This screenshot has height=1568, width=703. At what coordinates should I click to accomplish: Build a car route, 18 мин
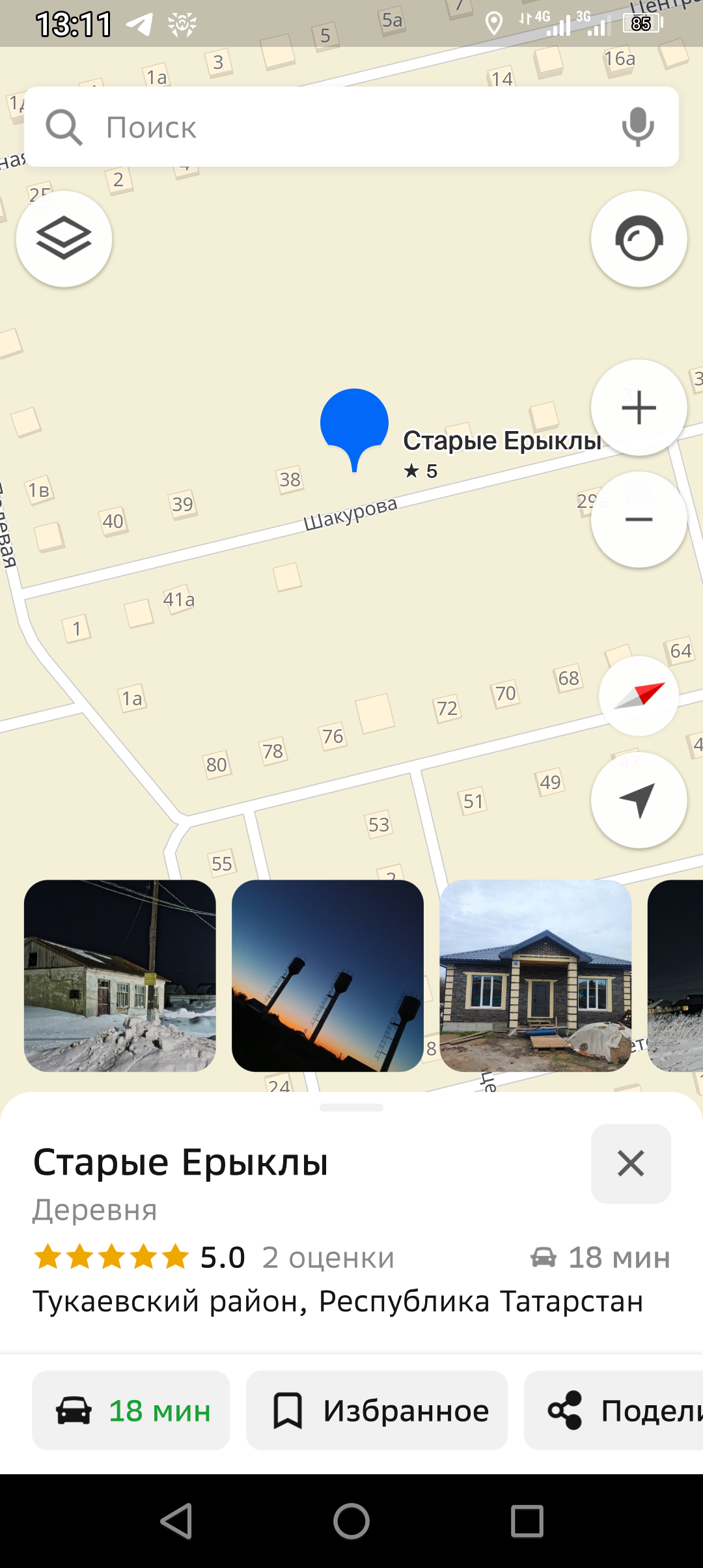(x=131, y=1410)
